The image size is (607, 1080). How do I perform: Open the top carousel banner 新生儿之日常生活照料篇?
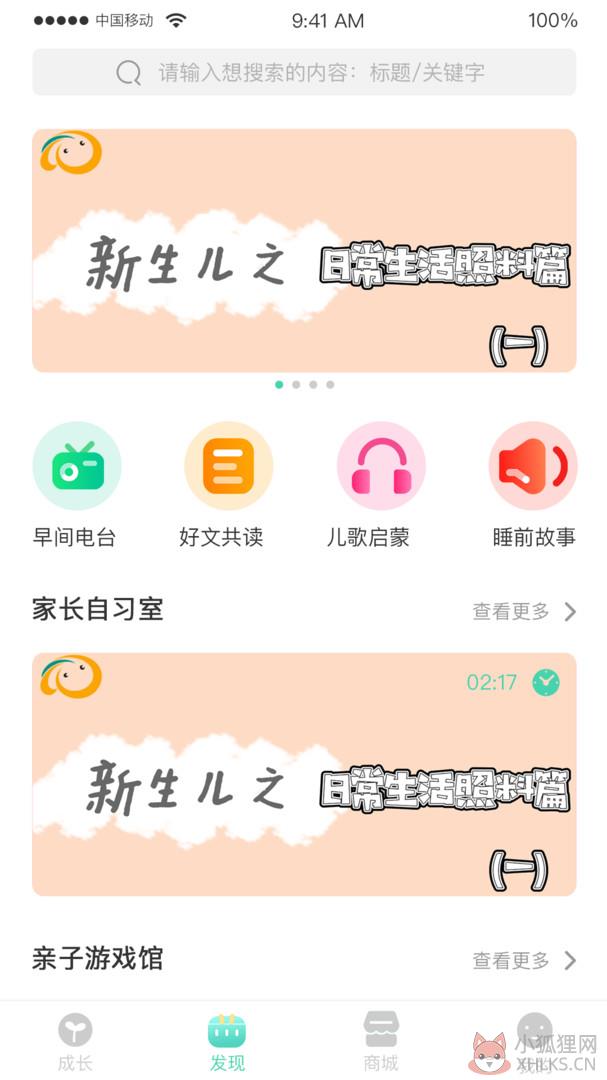pos(304,250)
